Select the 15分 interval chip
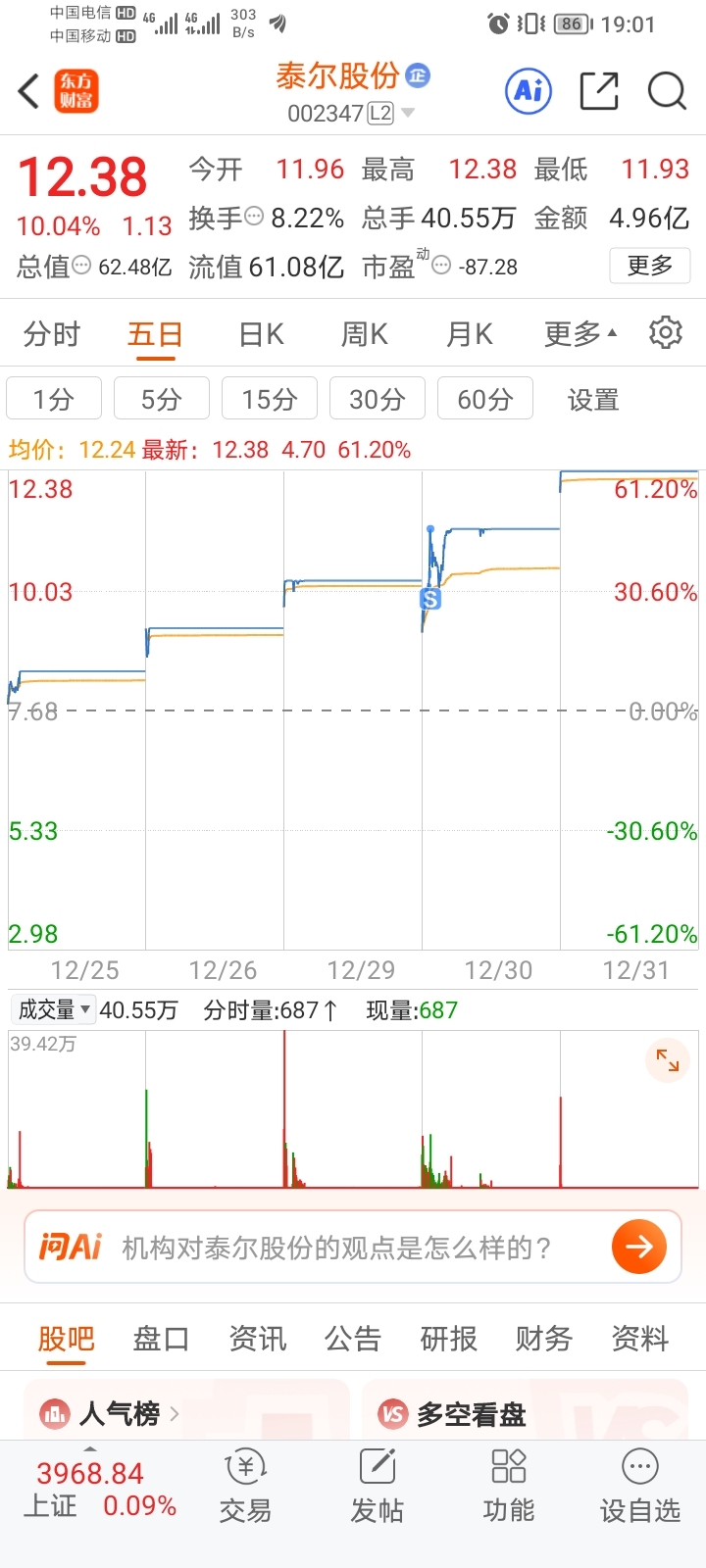 [x=270, y=399]
